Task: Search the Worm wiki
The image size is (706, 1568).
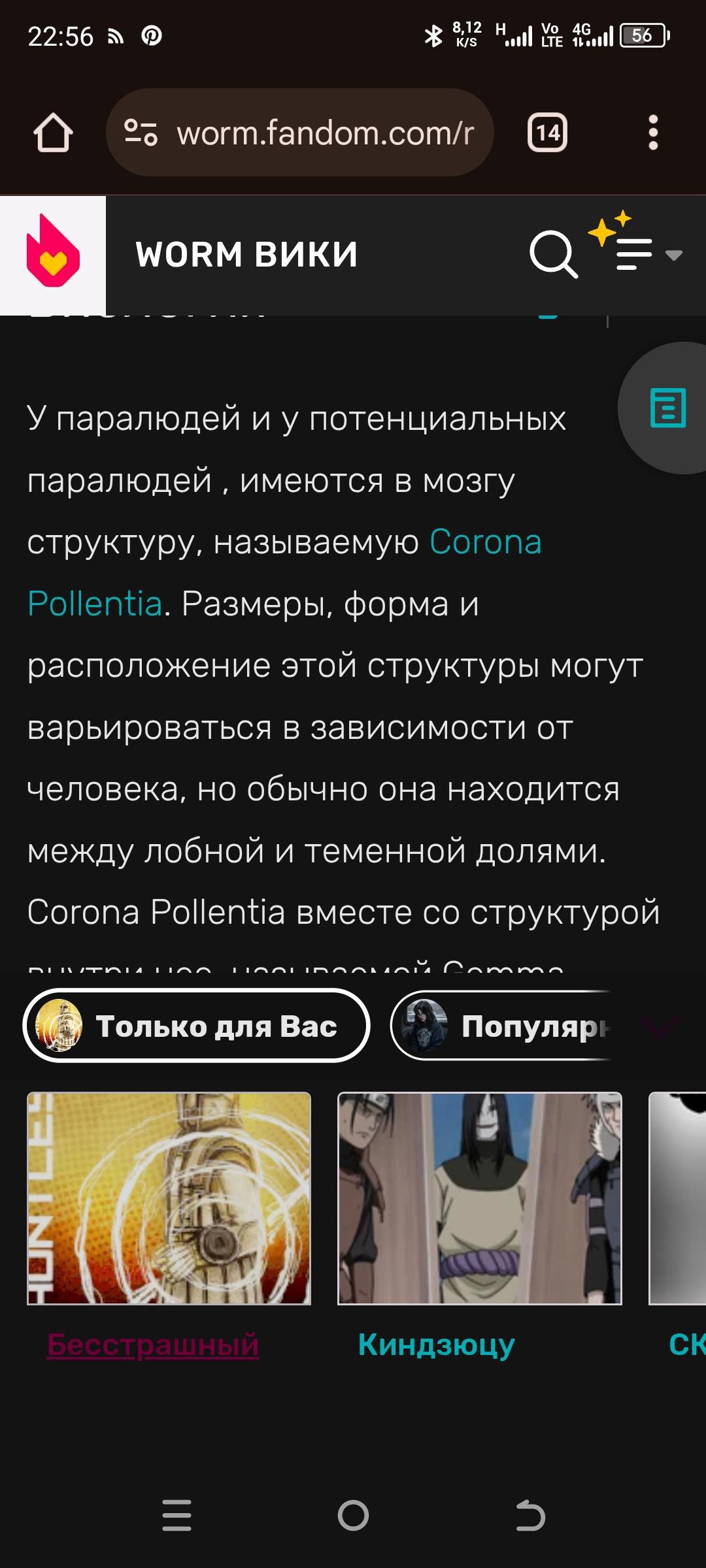Action: coord(552,254)
